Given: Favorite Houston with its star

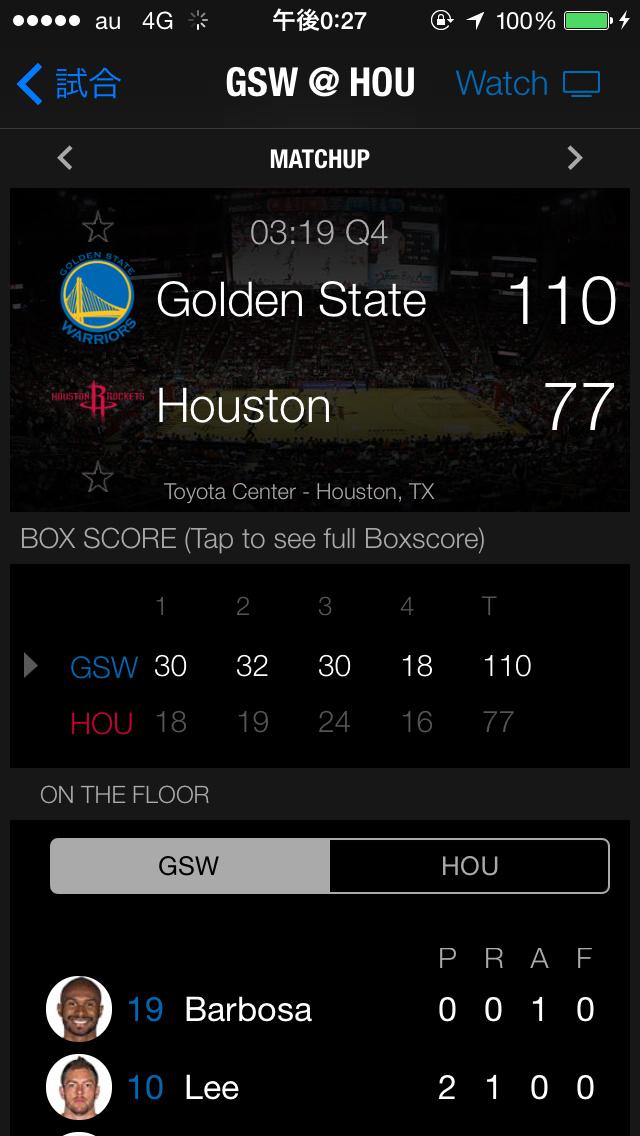Looking at the screenshot, I should point(97,477).
